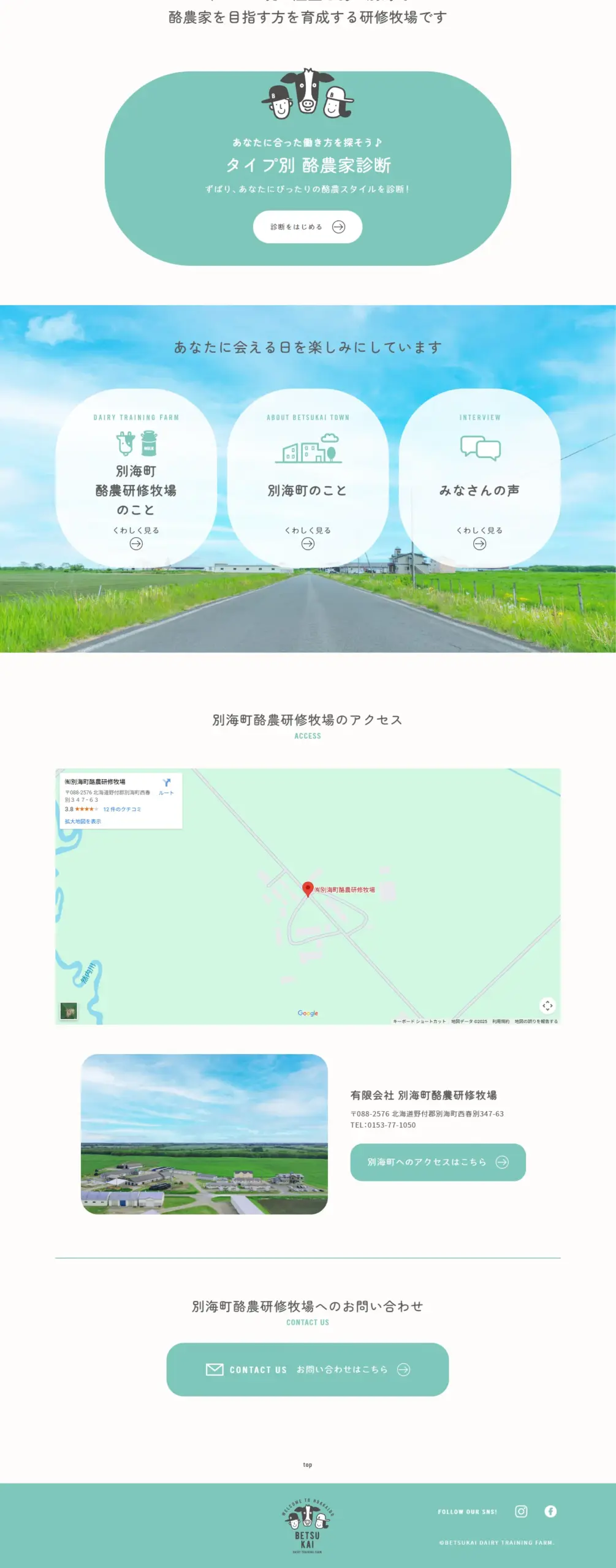Get route directions on the map
Viewport: 616px width, 1568px height.
(166, 786)
